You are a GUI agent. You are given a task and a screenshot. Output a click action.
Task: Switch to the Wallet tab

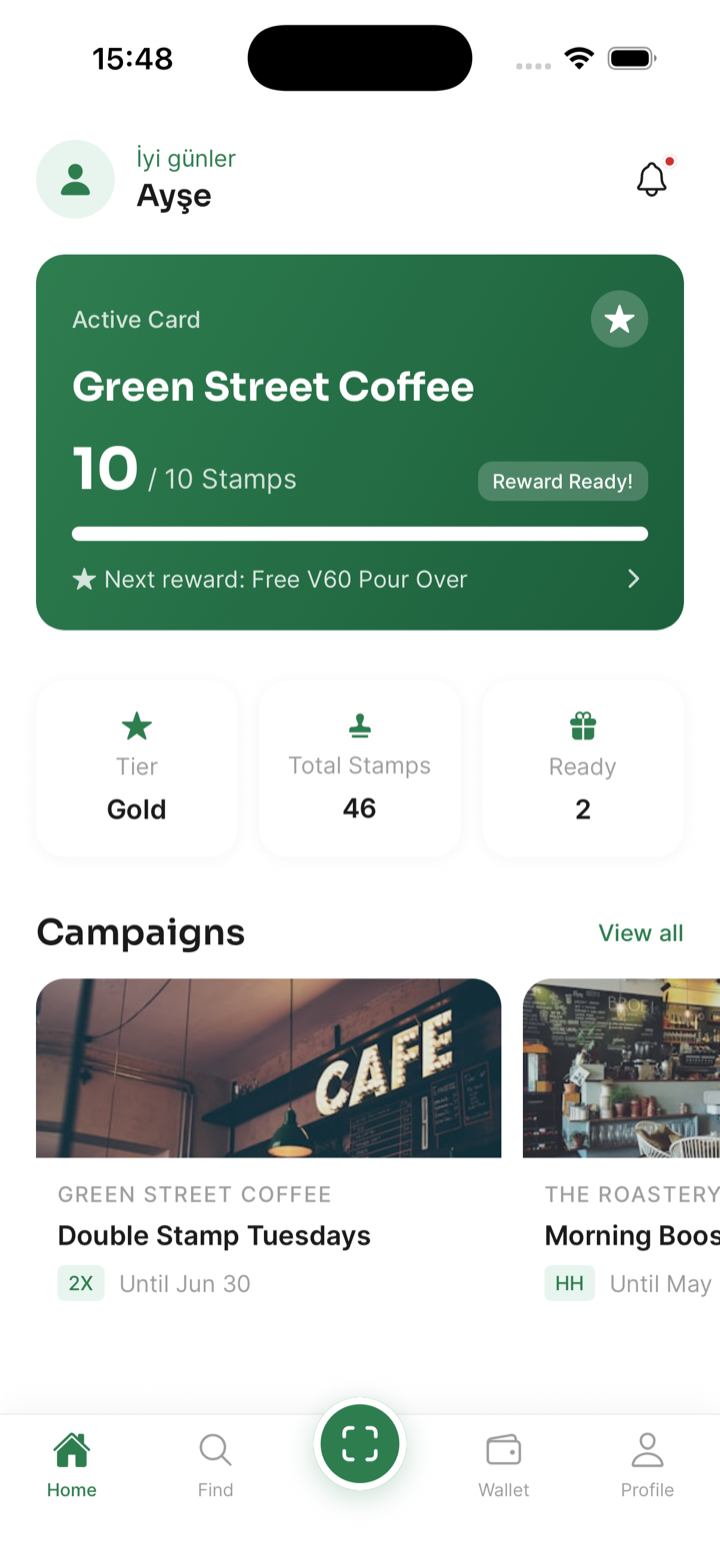coord(504,1465)
